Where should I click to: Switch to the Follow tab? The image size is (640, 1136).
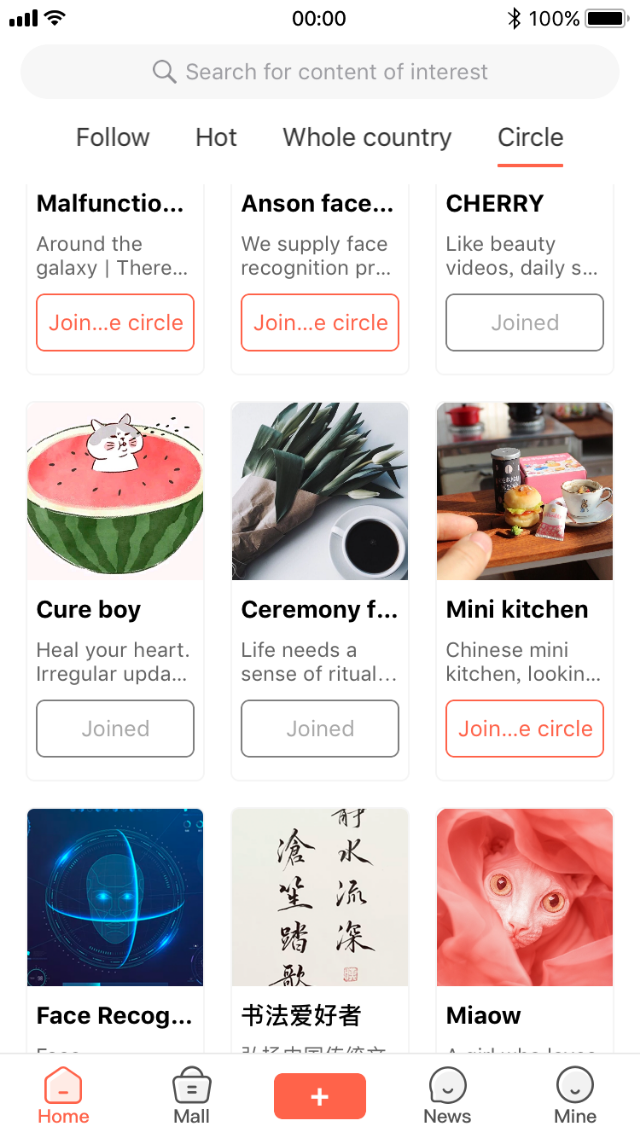click(113, 137)
